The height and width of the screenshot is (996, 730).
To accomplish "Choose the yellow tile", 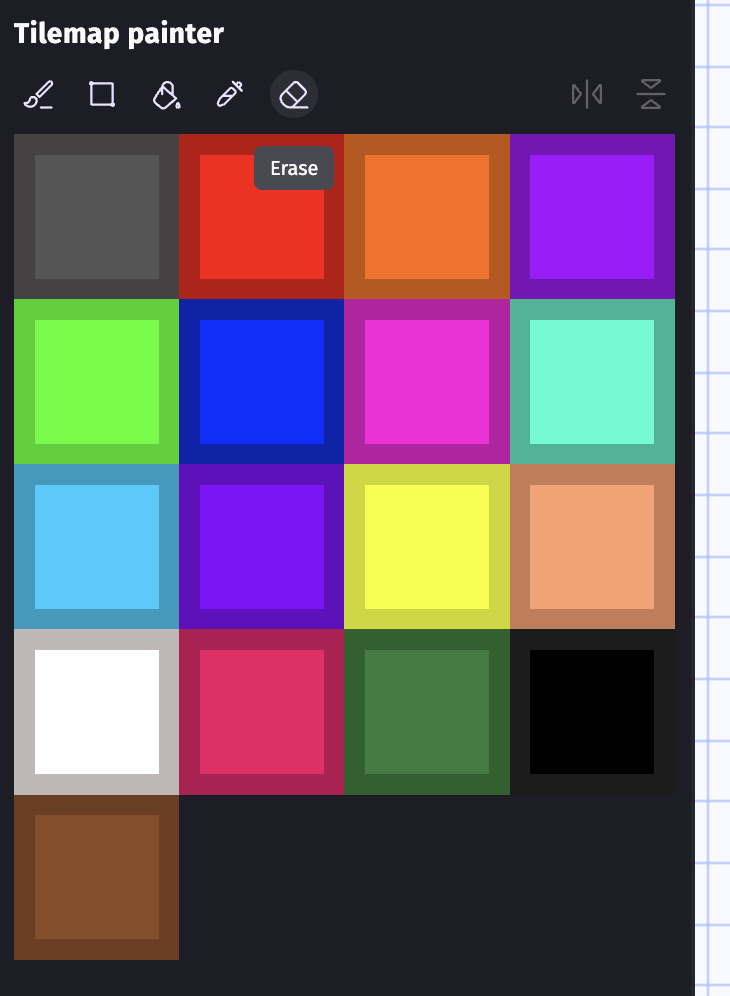I will coord(427,547).
